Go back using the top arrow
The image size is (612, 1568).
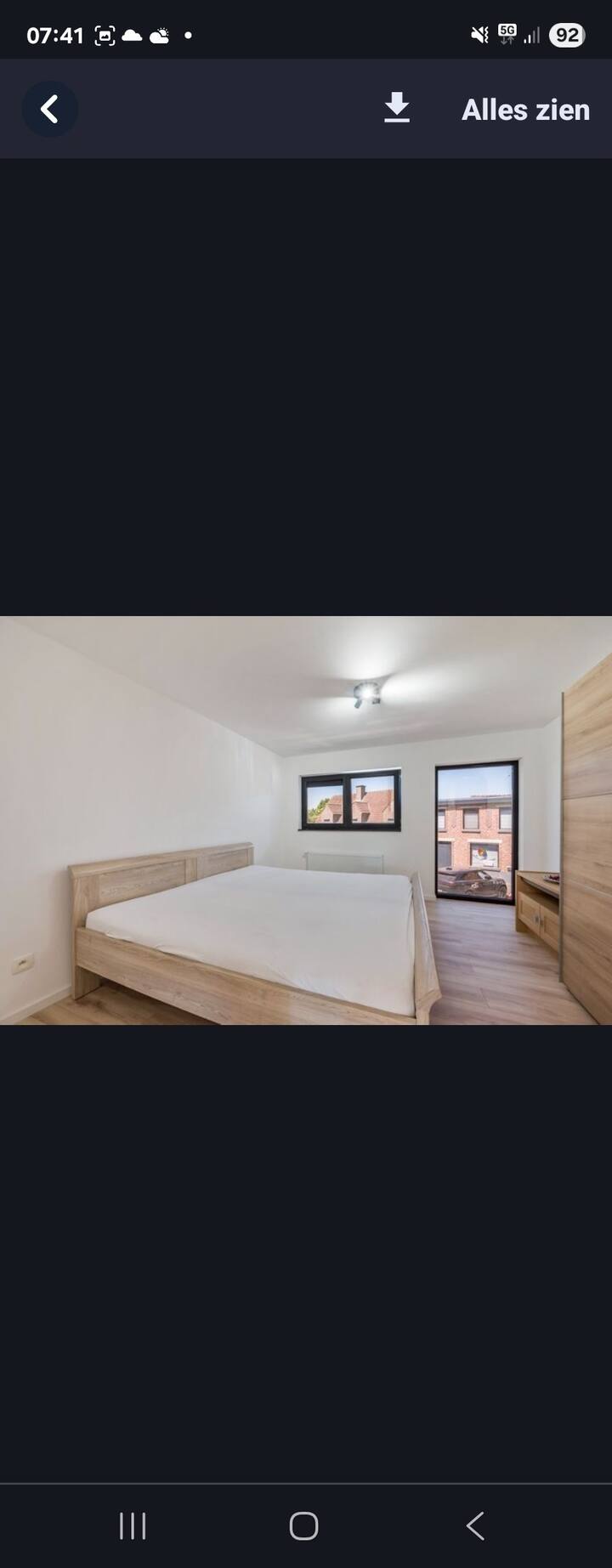pos(49,109)
